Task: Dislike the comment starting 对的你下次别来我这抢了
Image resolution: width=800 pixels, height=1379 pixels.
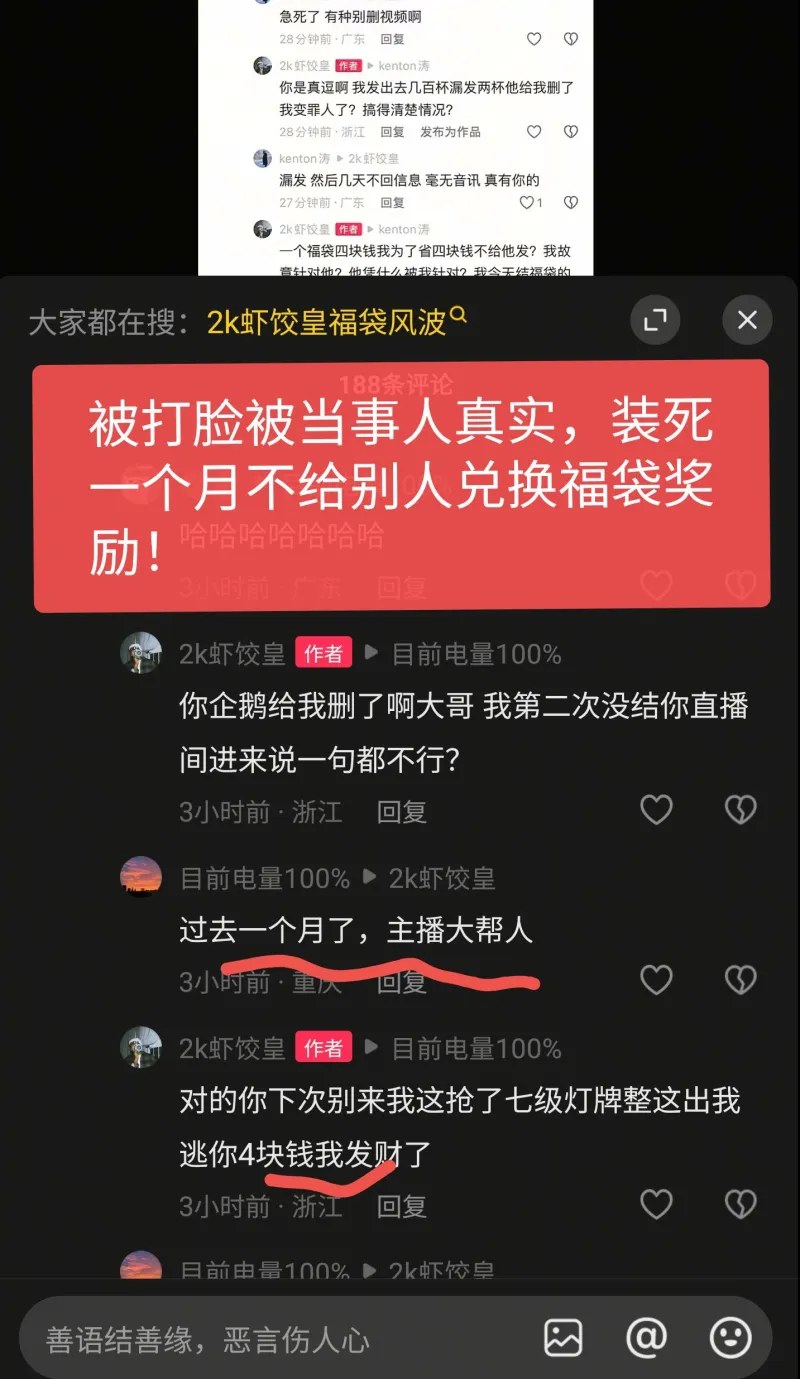Action: [740, 1204]
